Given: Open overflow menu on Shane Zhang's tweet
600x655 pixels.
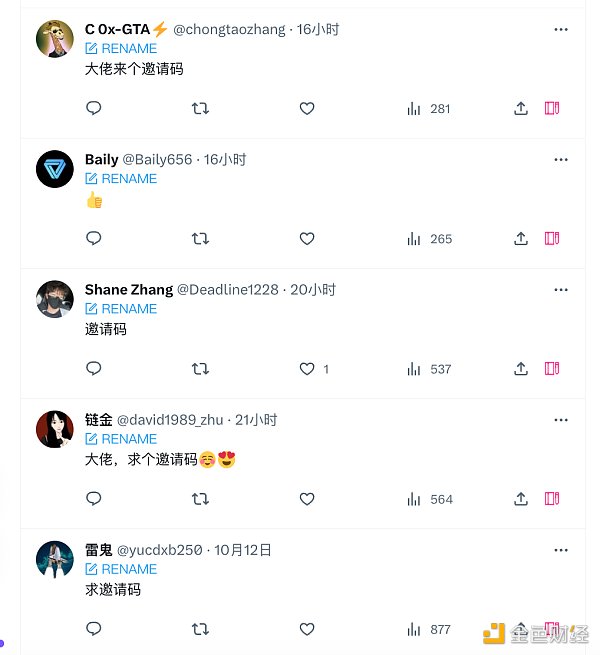Looking at the screenshot, I should [561, 290].
